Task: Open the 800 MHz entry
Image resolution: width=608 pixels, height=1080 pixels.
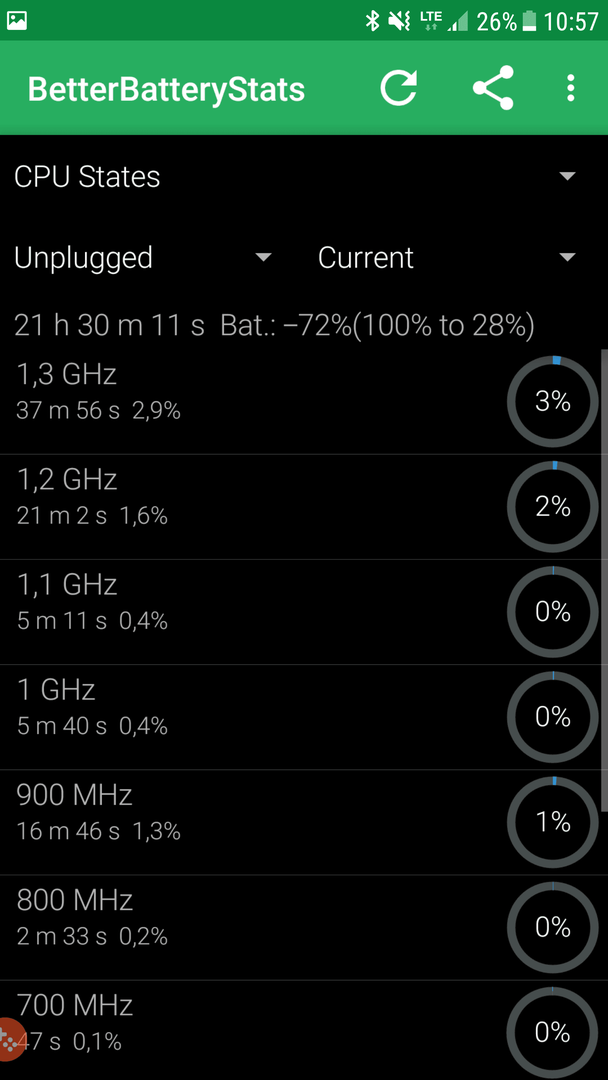Action: [300, 928]
